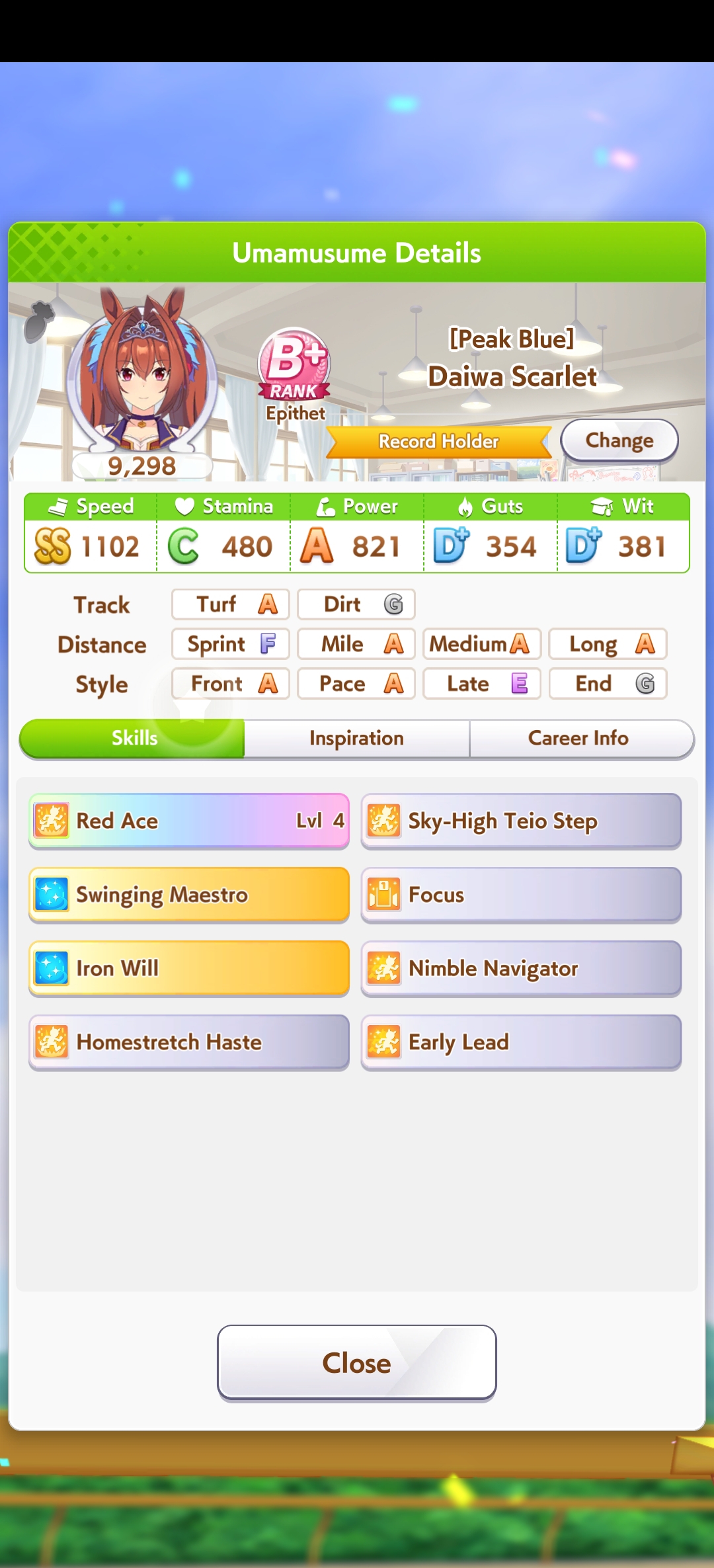The image size is (714, 1568).
Task: Tap the Homestretch Haste skill
Action: pyautogui.click(x=189, y=1042)
